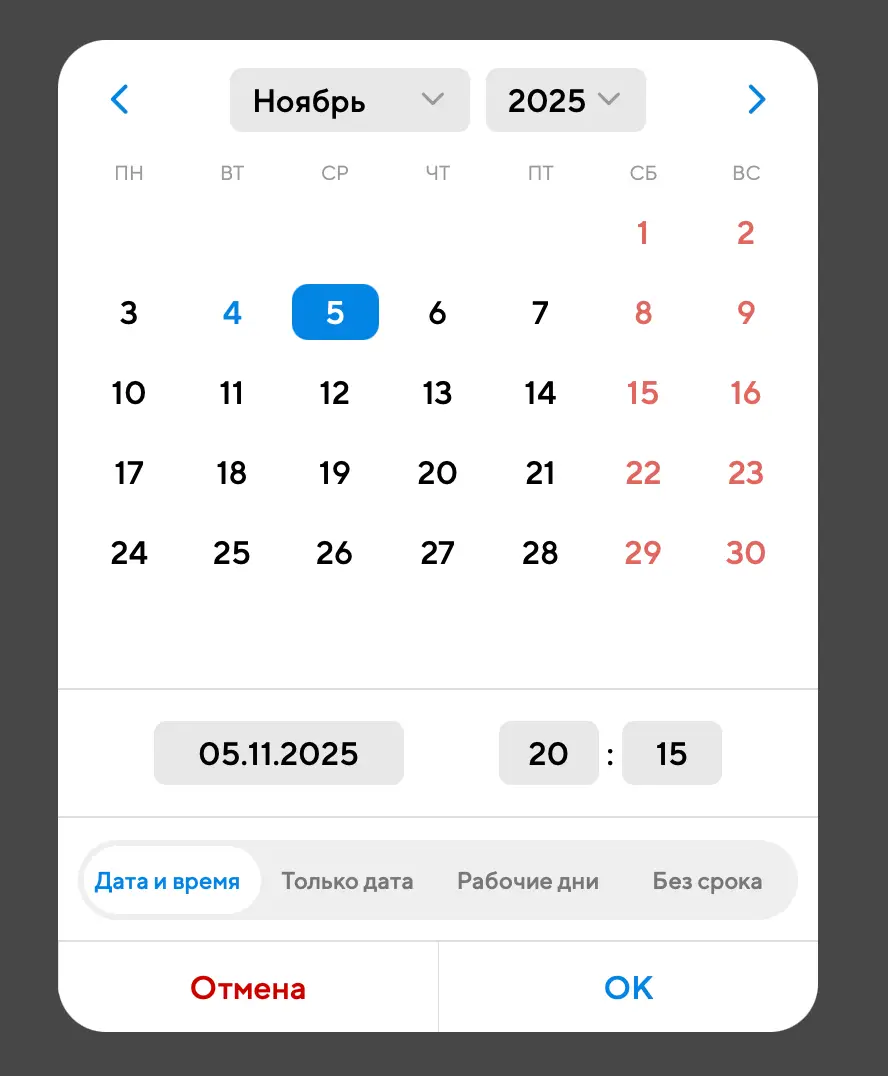Go to the next month
The width and height of the screenshot is (888, 1076).
click(x=756, y=100)
